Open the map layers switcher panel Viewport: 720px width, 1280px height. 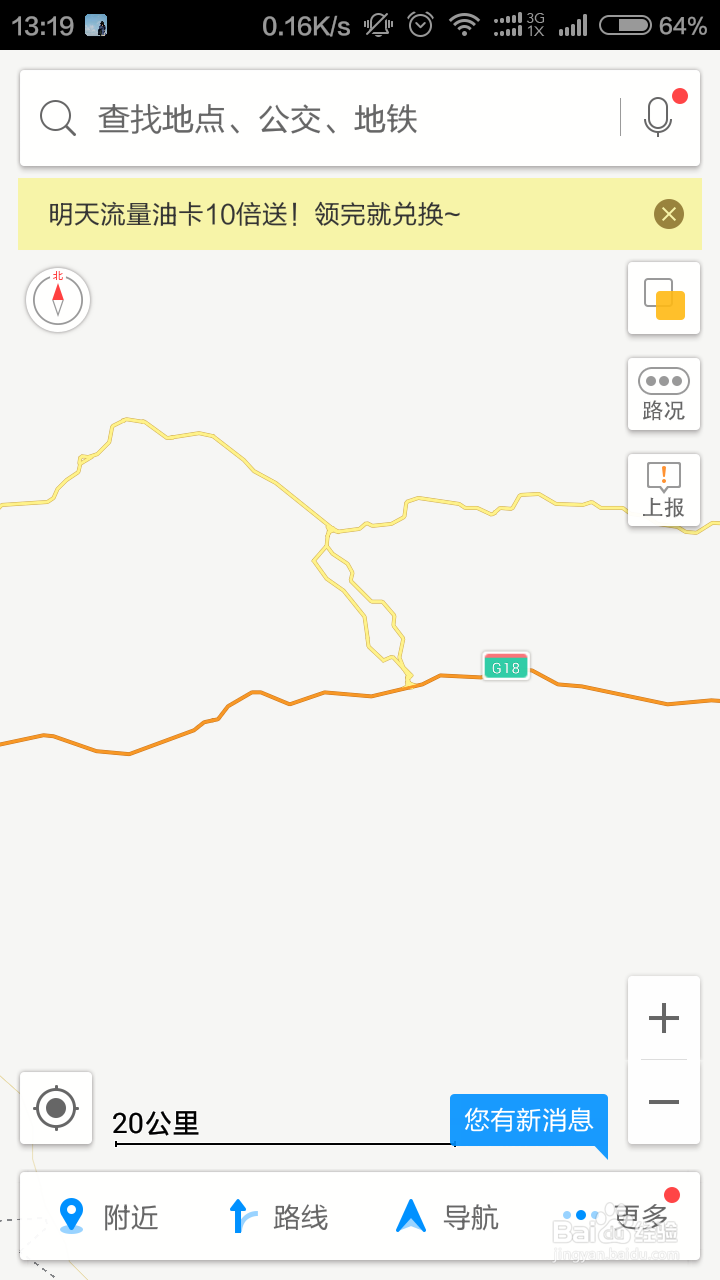(663, 298)
